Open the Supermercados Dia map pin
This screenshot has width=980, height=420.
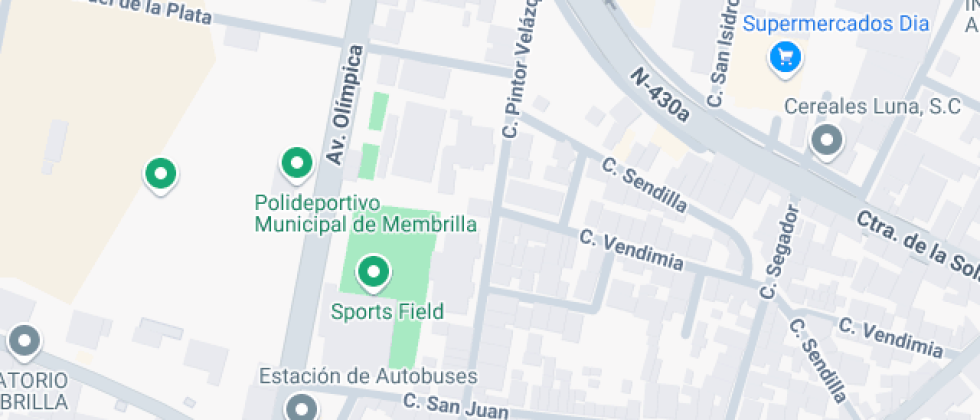pyautogui.click(x=785, y=55)
